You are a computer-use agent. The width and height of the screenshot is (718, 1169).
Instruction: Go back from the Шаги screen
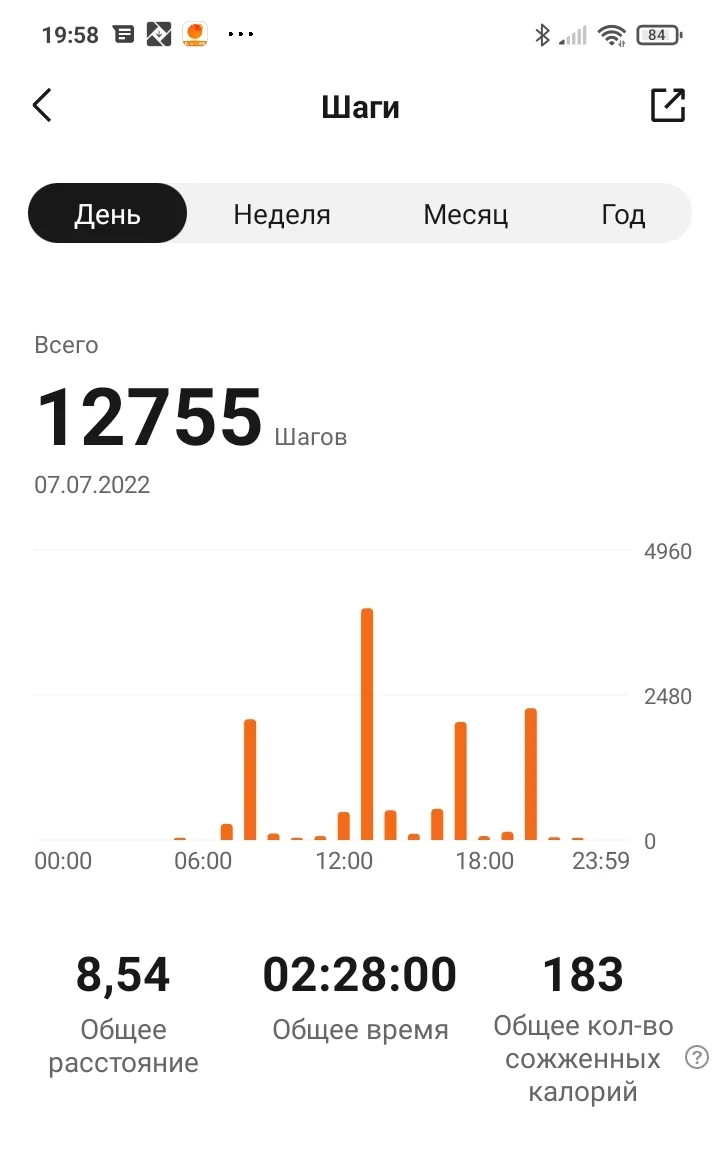(x=42, y=106)
